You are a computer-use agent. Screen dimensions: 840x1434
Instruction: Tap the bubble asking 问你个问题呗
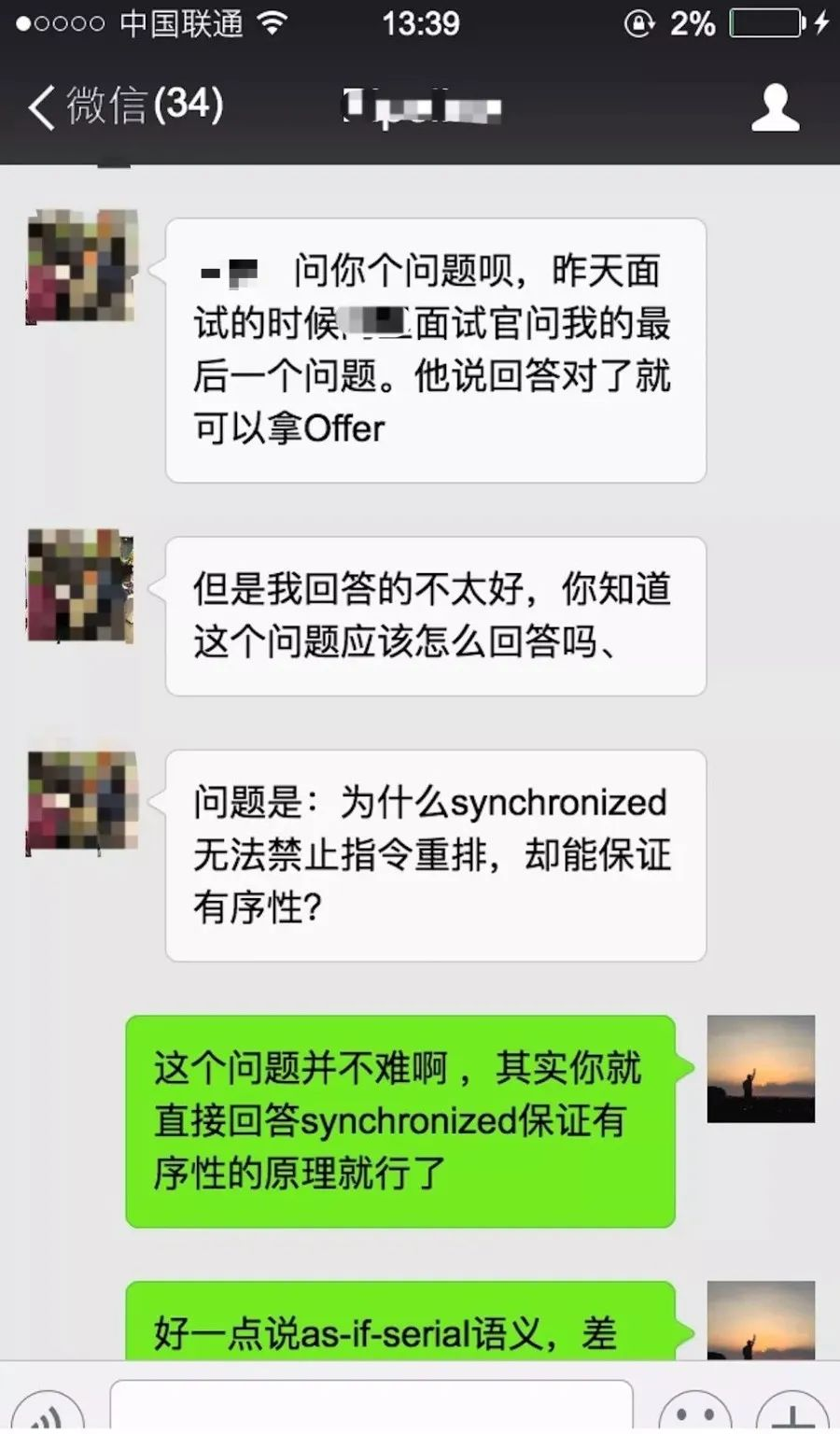(434, 350)
